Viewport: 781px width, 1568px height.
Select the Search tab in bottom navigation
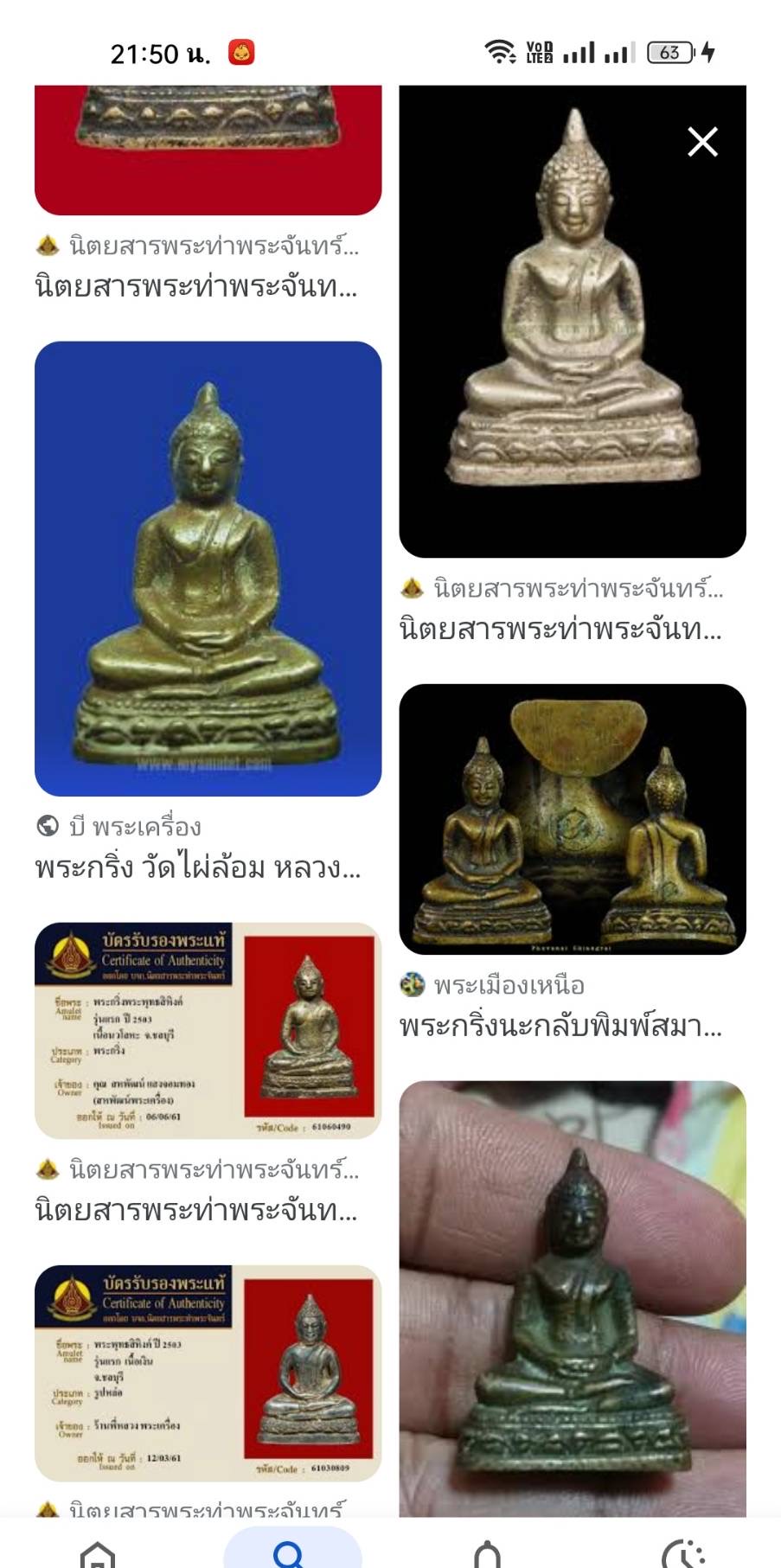click(x=292, y=1549)
